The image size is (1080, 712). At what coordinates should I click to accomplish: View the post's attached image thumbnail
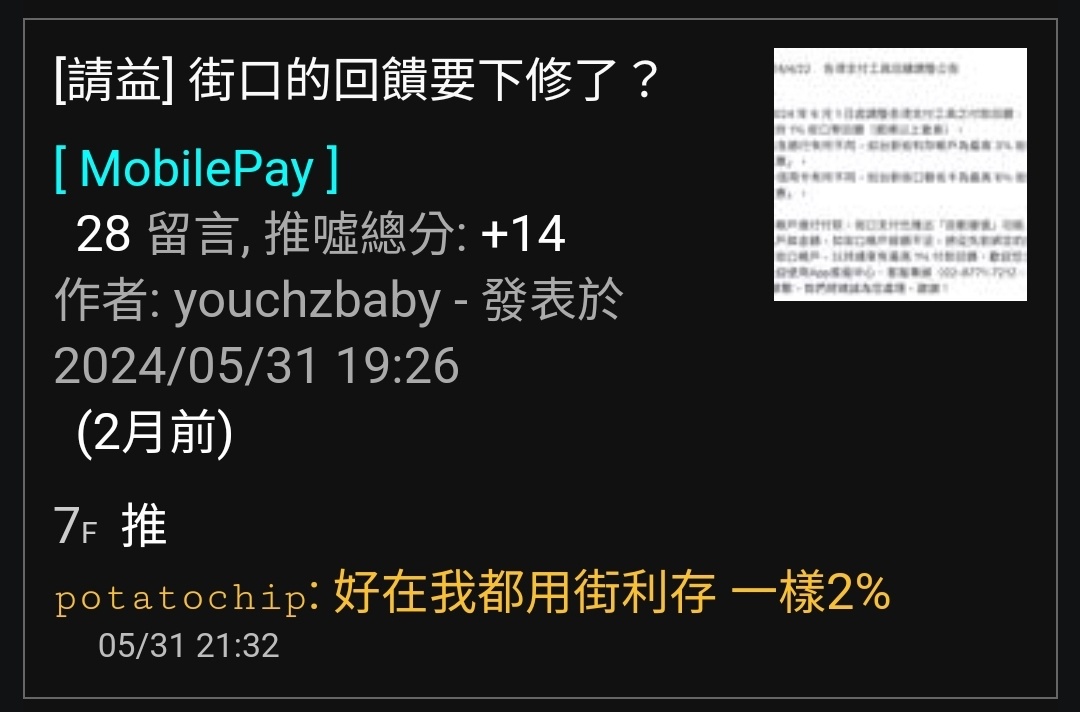tap(899, 174)
